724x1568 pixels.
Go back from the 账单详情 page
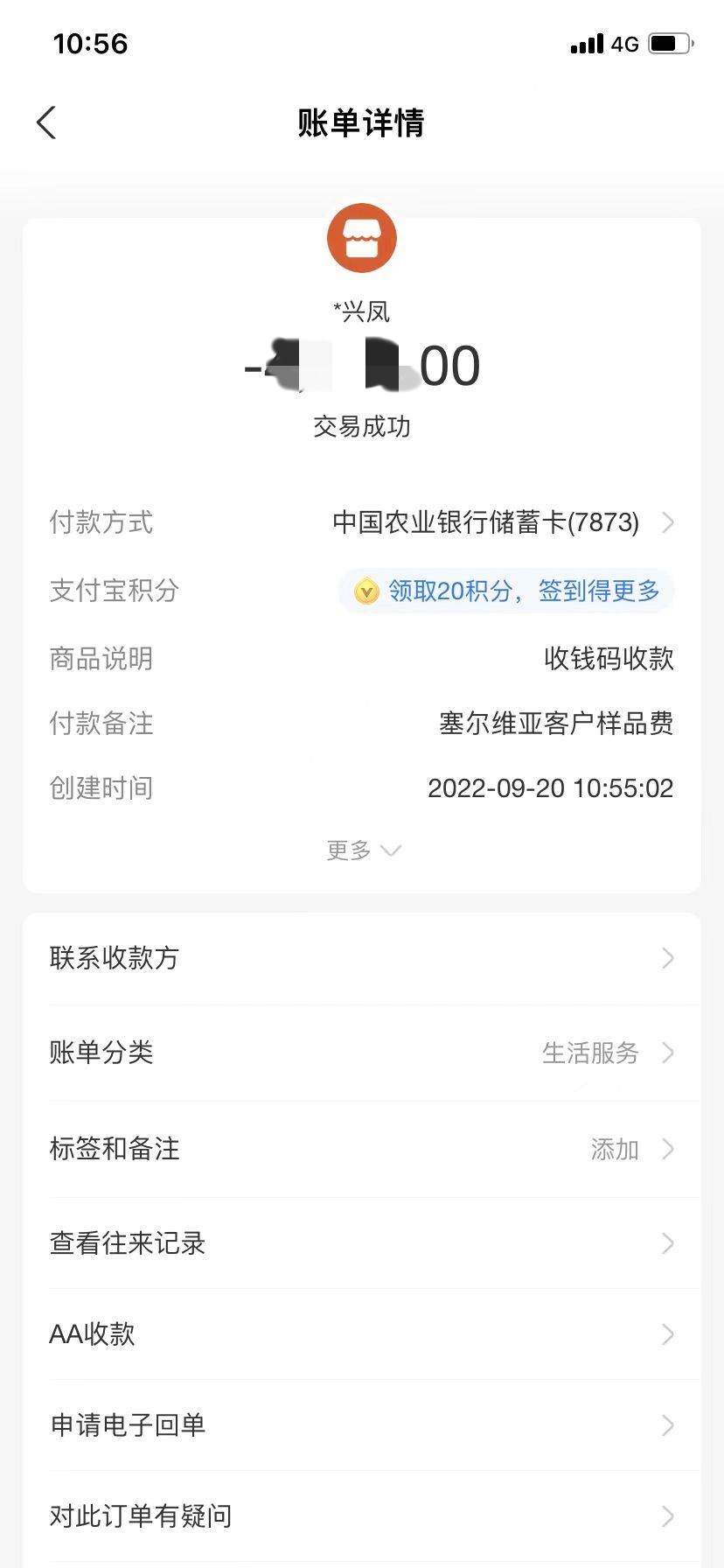pyautogui.click(x=47, y=123)
